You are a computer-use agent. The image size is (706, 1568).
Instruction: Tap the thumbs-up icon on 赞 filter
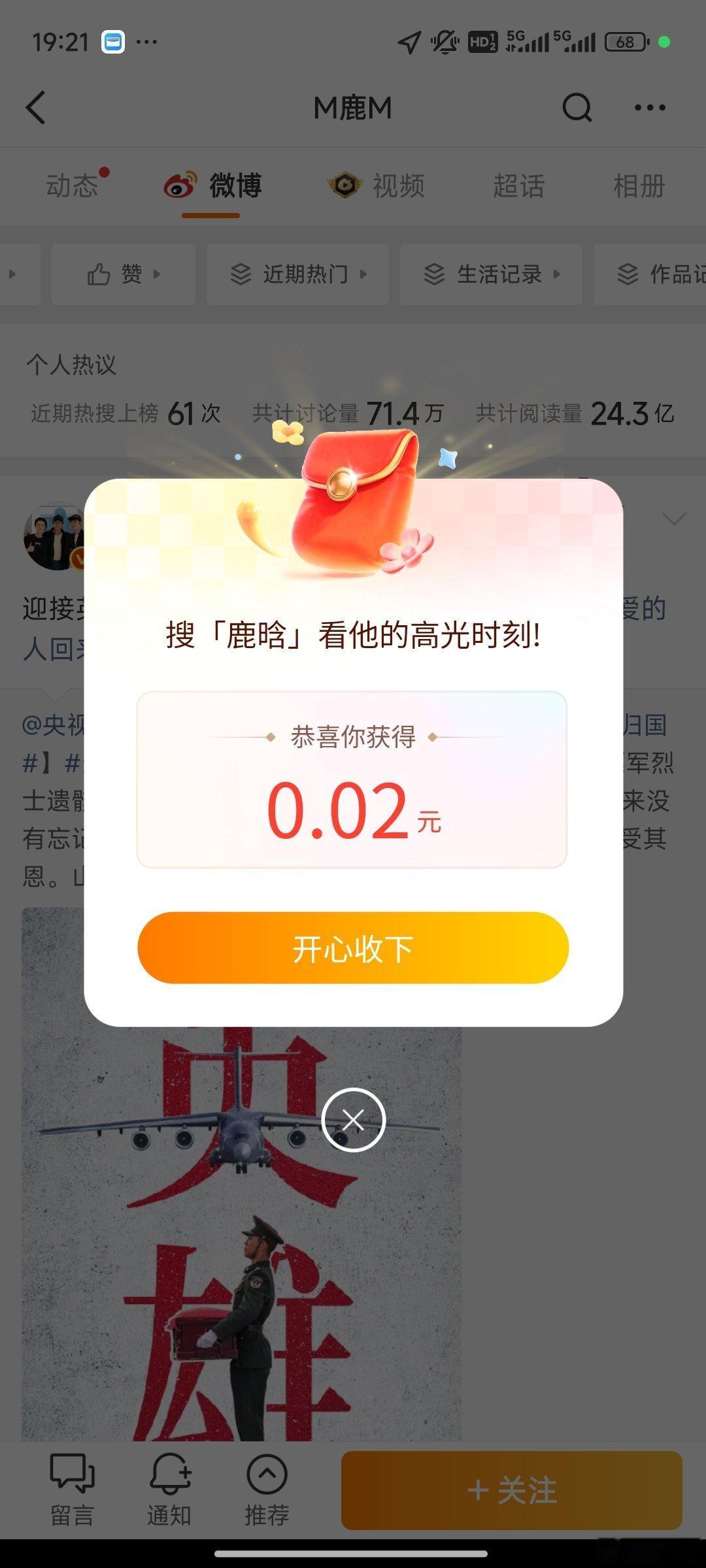[99, 274]
